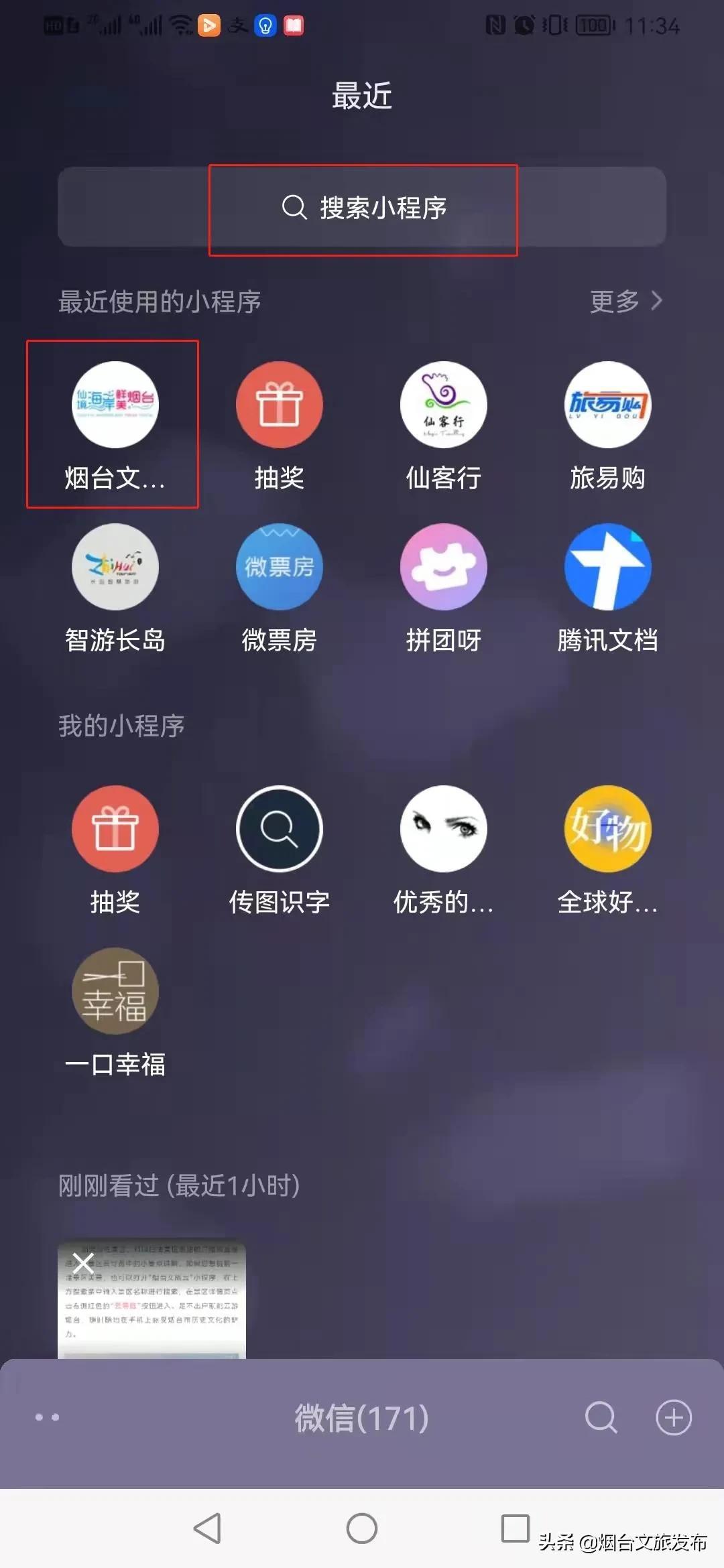This screenshot has width=724, height=1568.
Task: Open 更多 recent mini programs
Action: pos(626,302)
